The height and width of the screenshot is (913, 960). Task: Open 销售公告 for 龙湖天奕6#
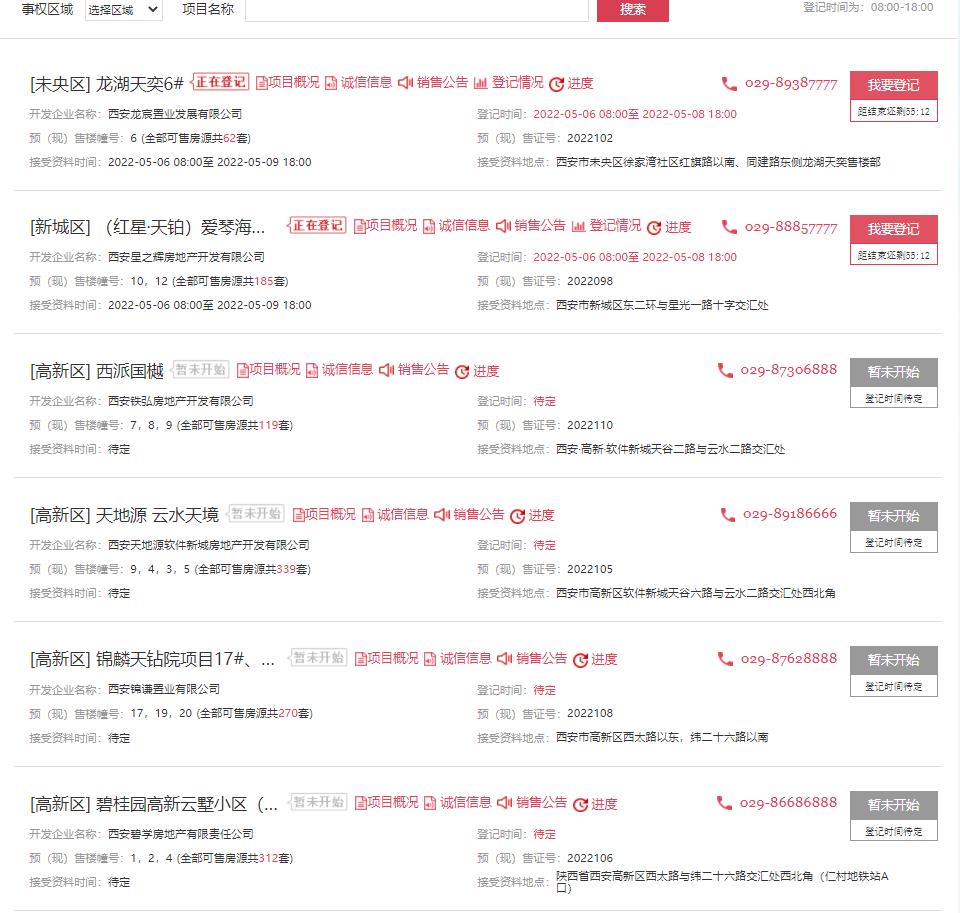434,83
